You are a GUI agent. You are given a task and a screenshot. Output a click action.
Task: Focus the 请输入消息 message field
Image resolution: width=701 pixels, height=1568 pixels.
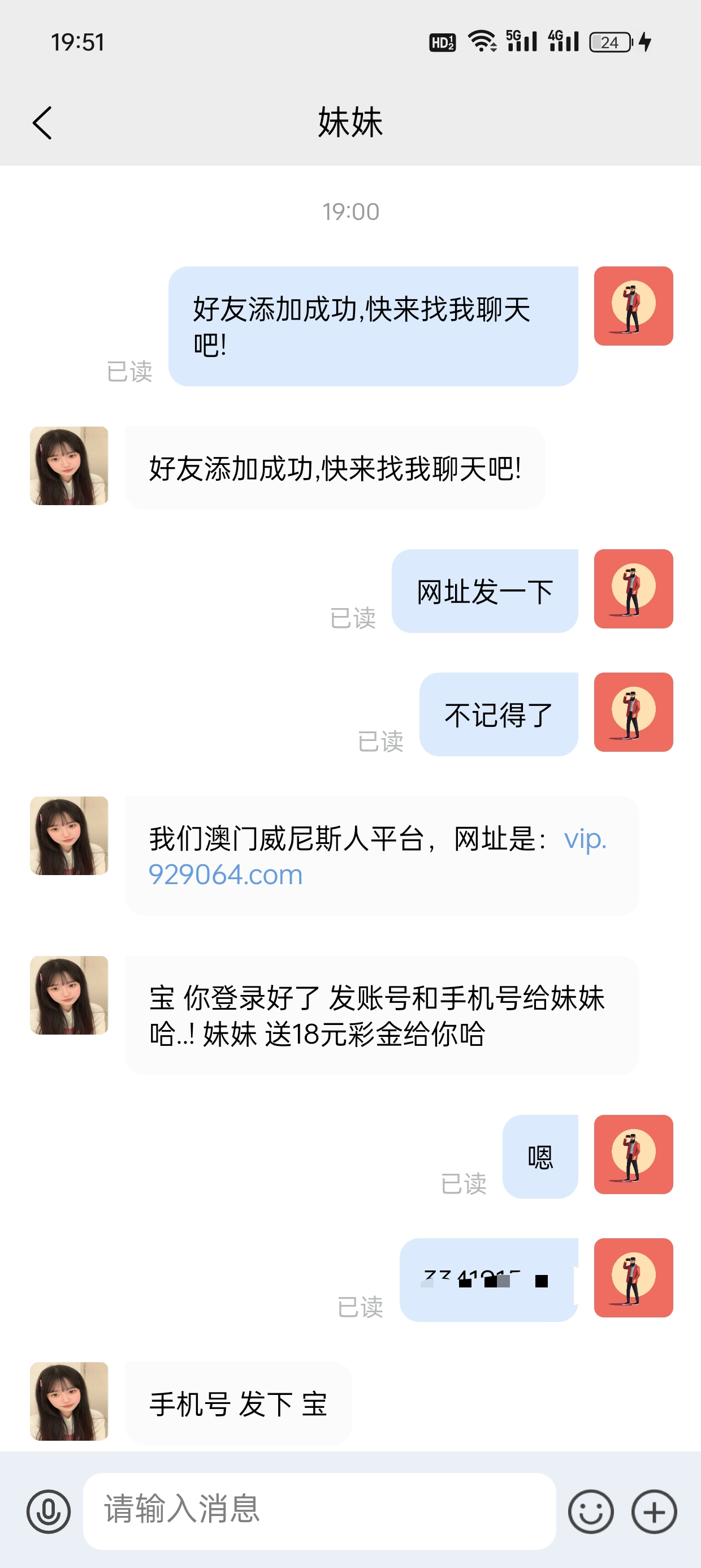tap(319, 1510)
